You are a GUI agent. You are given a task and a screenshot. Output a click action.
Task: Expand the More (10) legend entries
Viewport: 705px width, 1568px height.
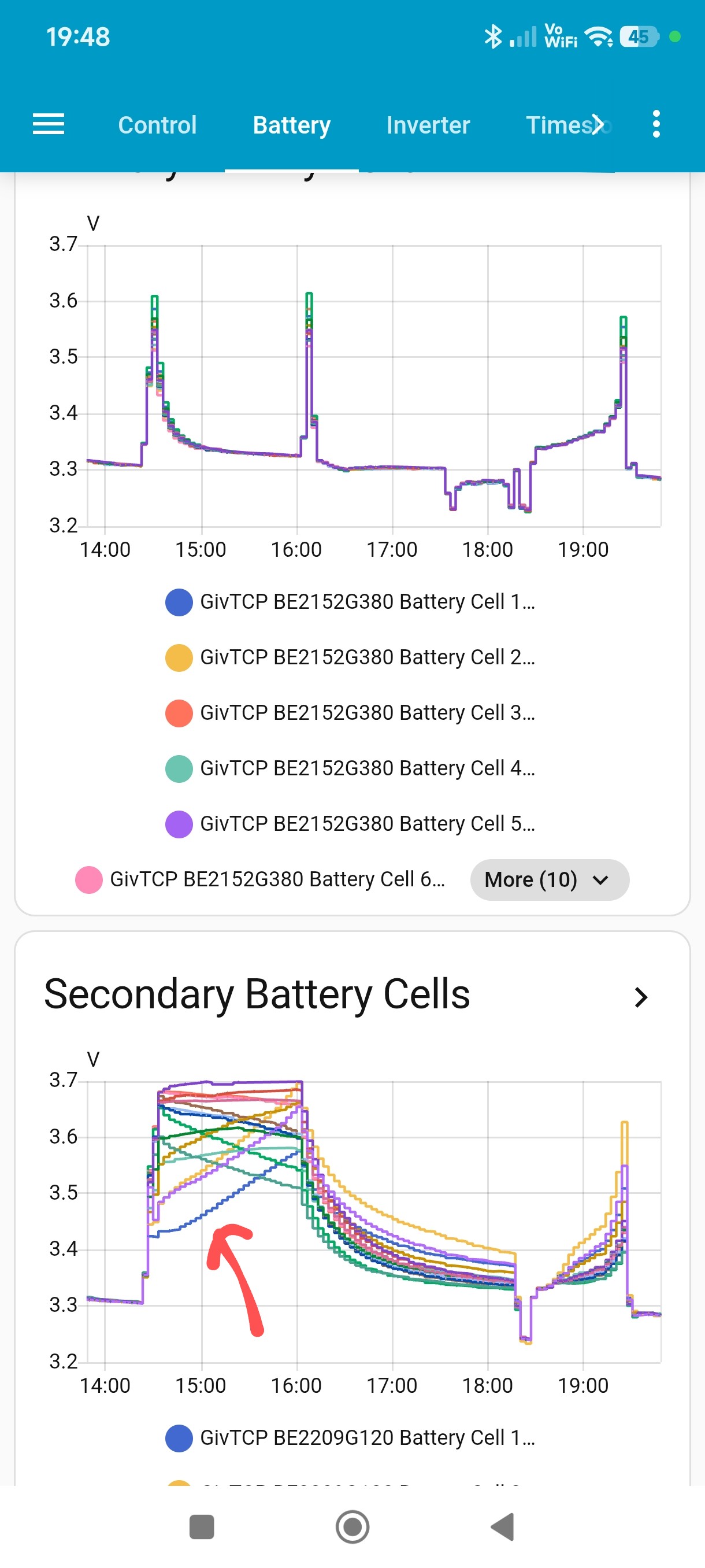(x=548, y=879)
